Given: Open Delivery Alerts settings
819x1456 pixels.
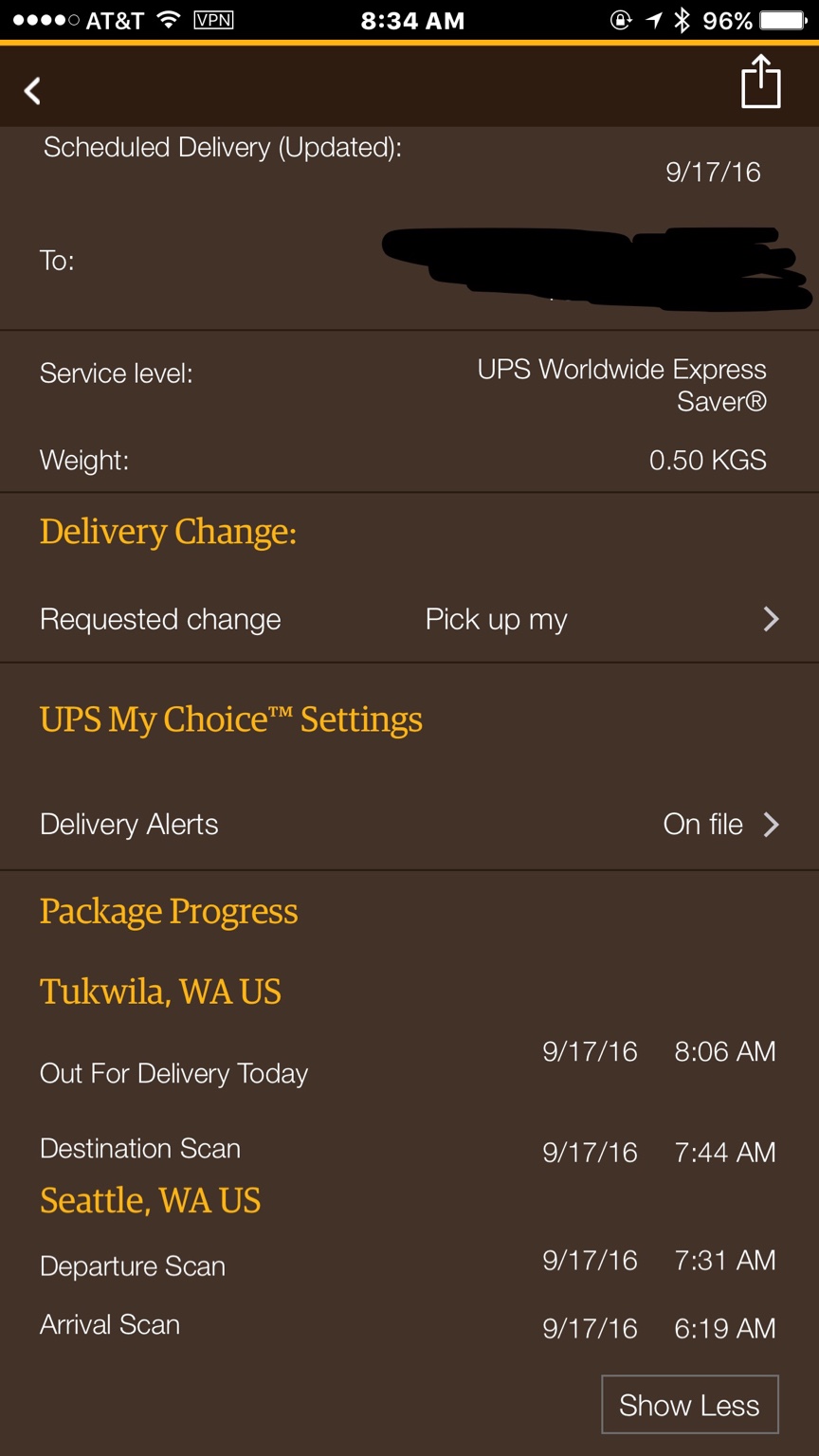Looking at the screenshot, I should (x=409, y=825).
